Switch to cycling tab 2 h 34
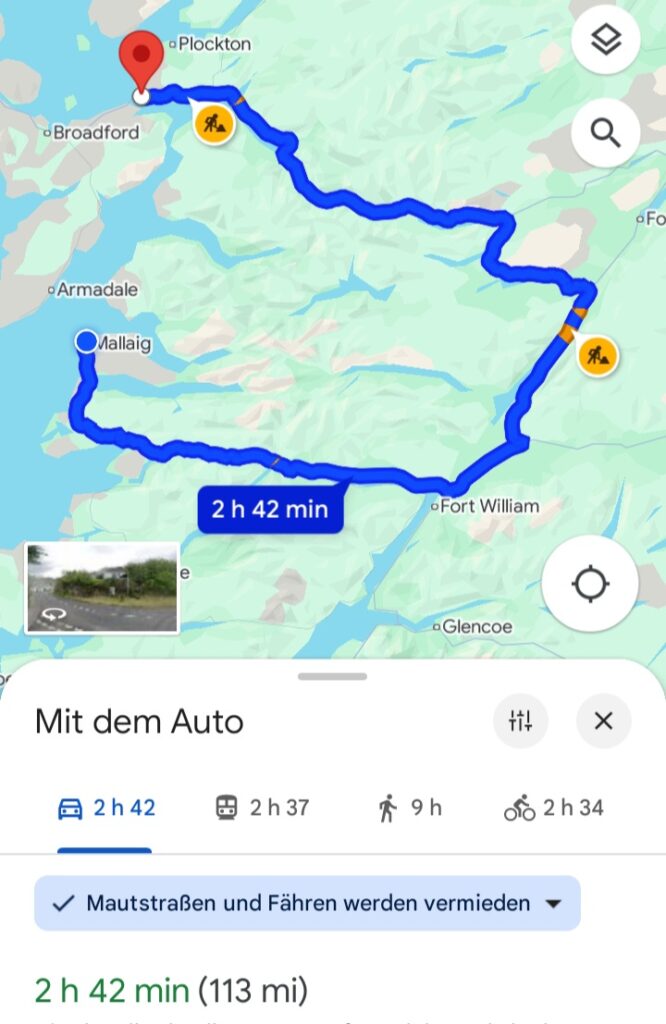Viewport: 666px width, 1024px height. click(x=554, y=808)
